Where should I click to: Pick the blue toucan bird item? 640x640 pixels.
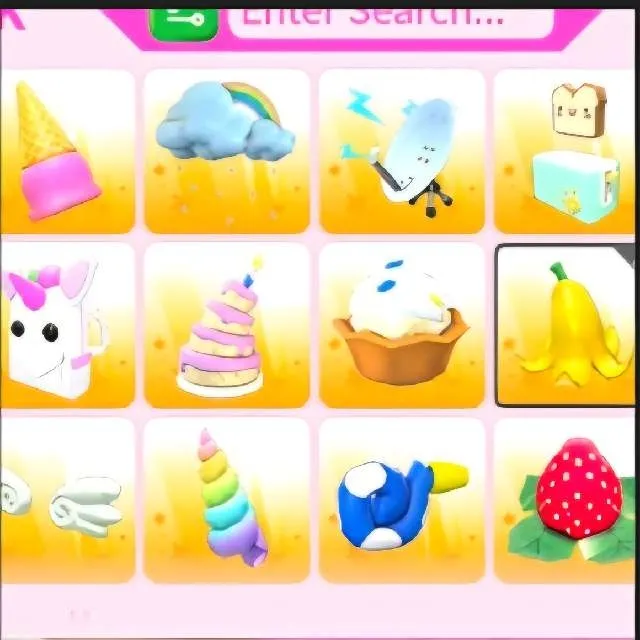401,500
